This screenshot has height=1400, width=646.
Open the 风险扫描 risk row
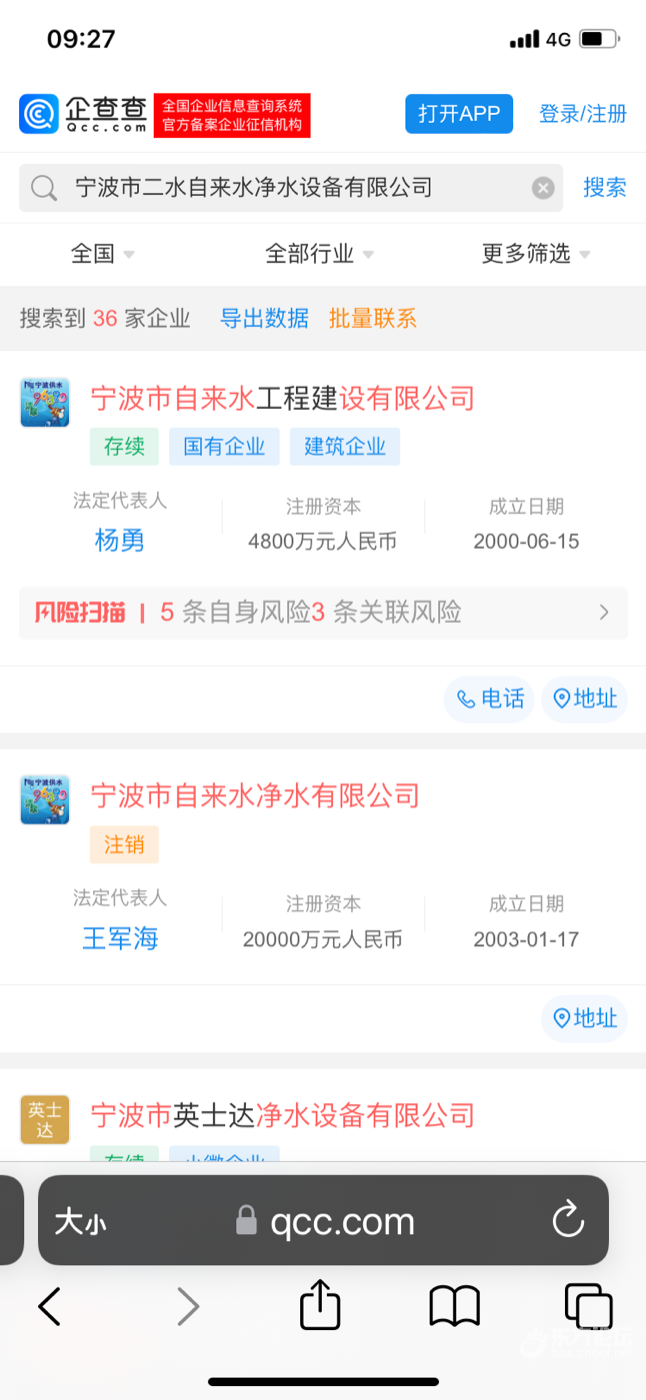tap(323, 612)
